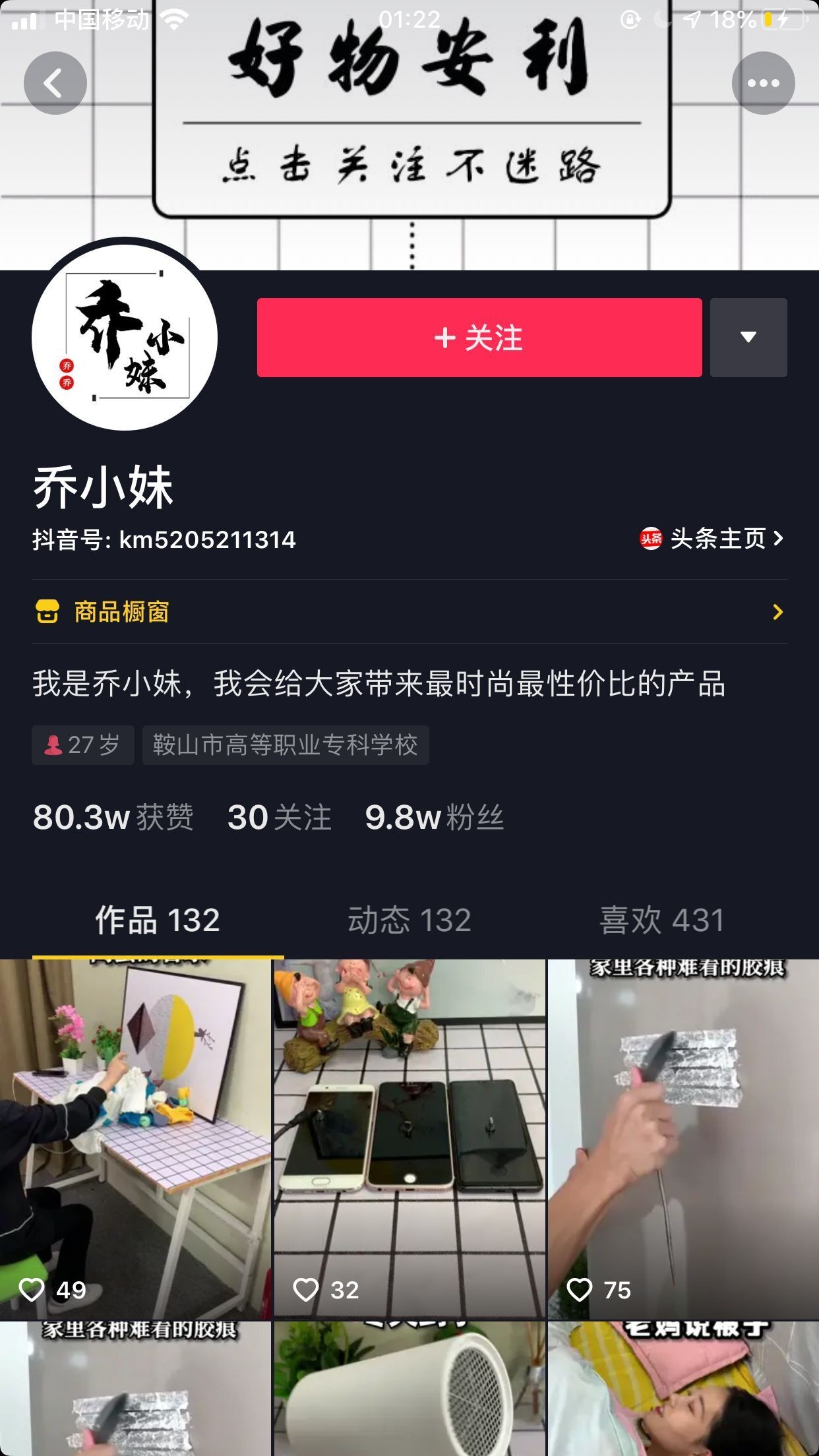The image size is (819, 1456).
Task: Go back using the top-left arrow
Action: pos(55,83)
